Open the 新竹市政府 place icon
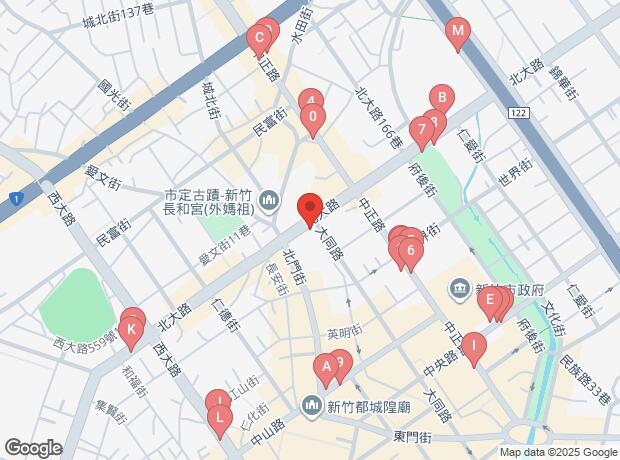This screenshot has height=460, width=620. point(459,289)
